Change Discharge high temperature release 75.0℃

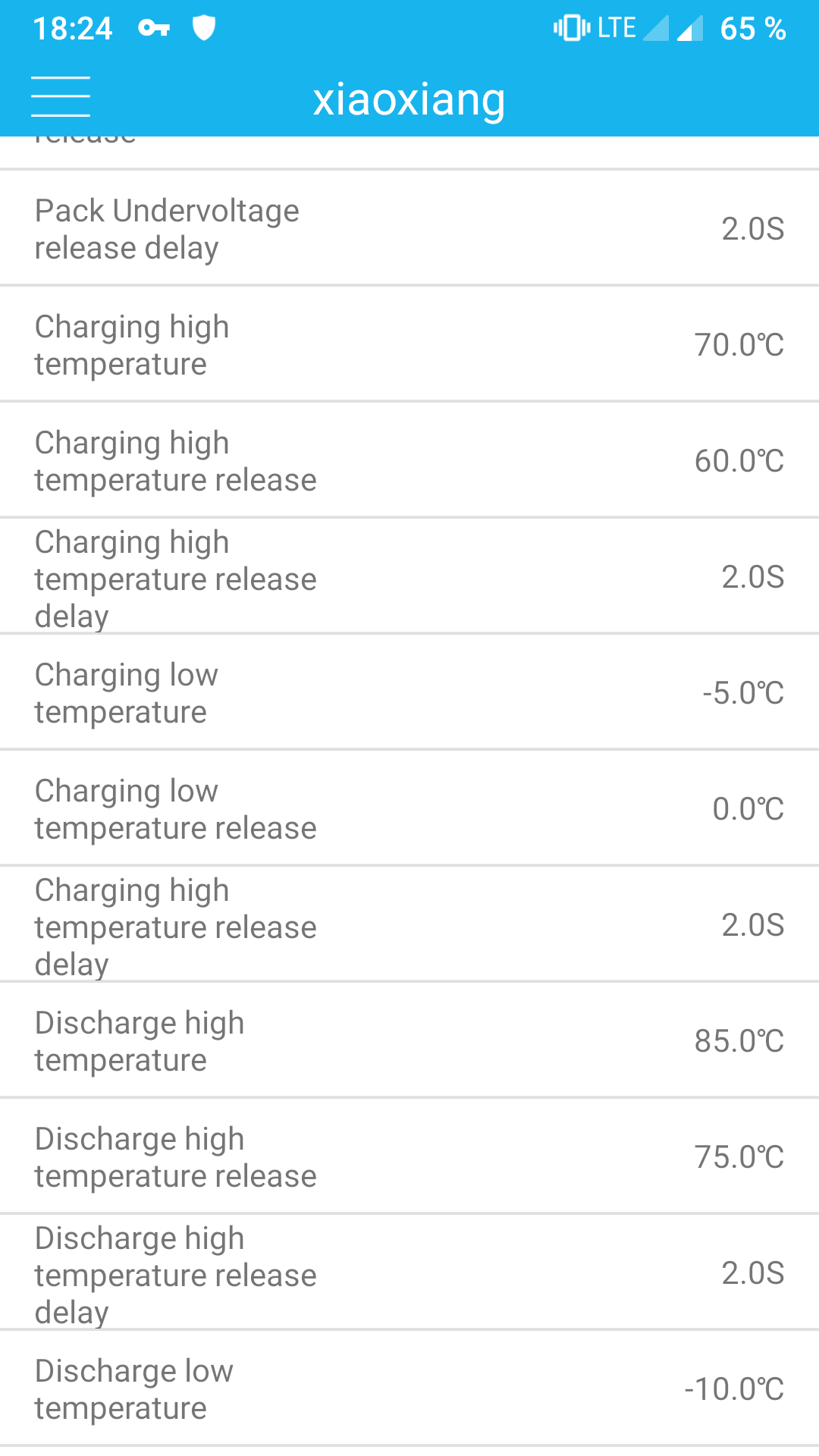(x=409, y=1157)
